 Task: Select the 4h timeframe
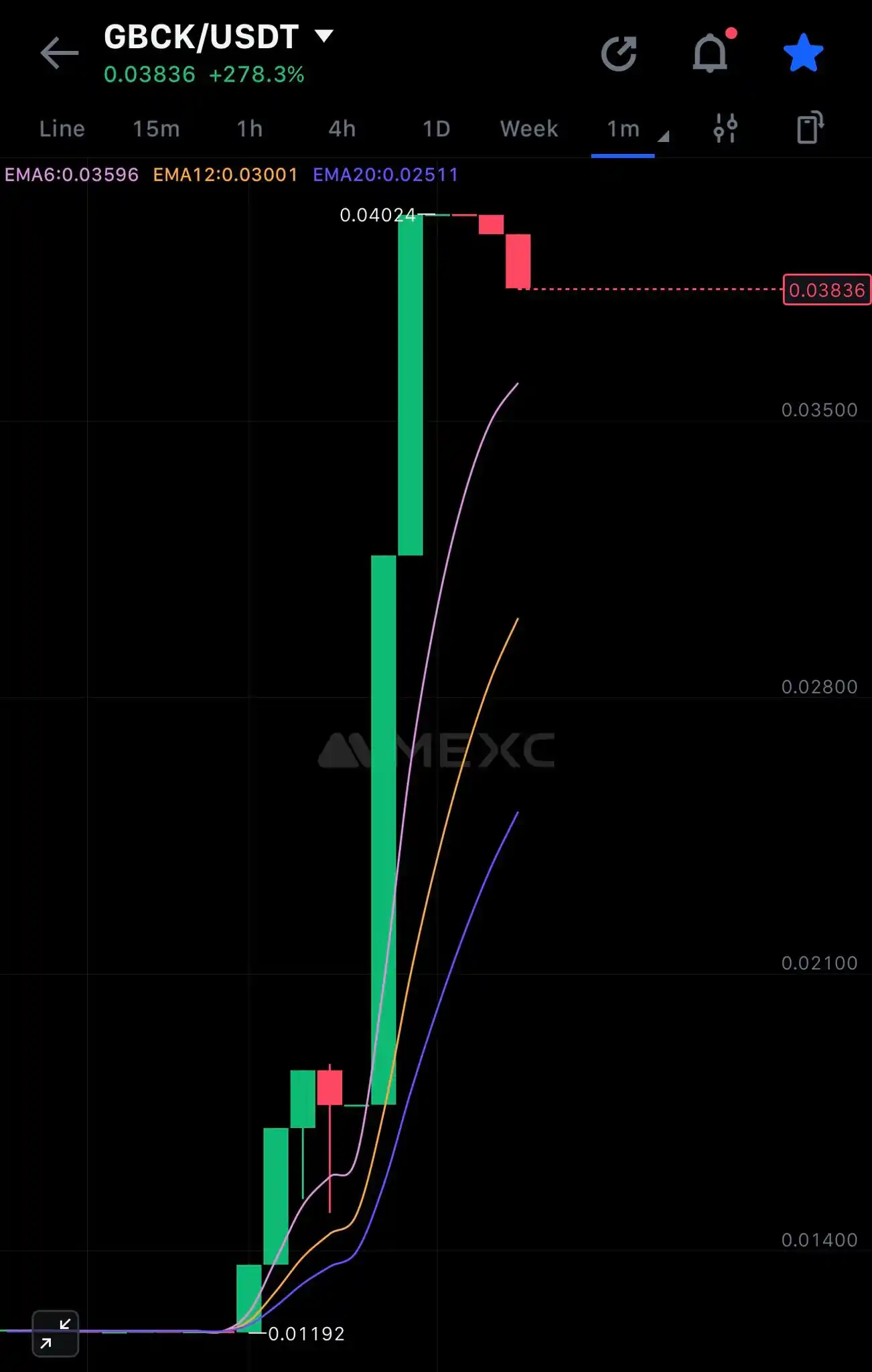tap(342, 129)
